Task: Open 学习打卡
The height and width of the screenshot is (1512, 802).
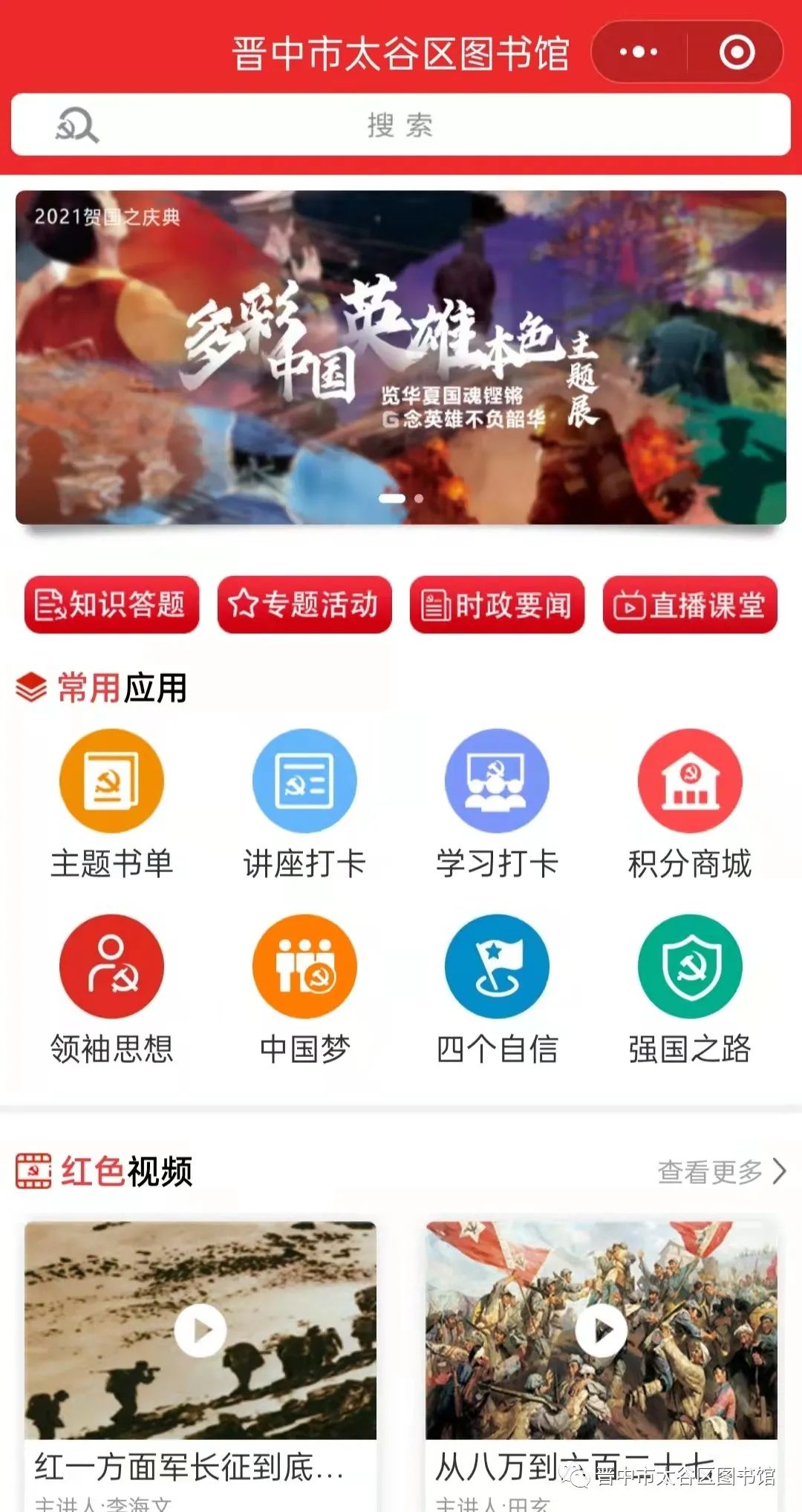Action: pyautogui.click(x=497, y=781)
